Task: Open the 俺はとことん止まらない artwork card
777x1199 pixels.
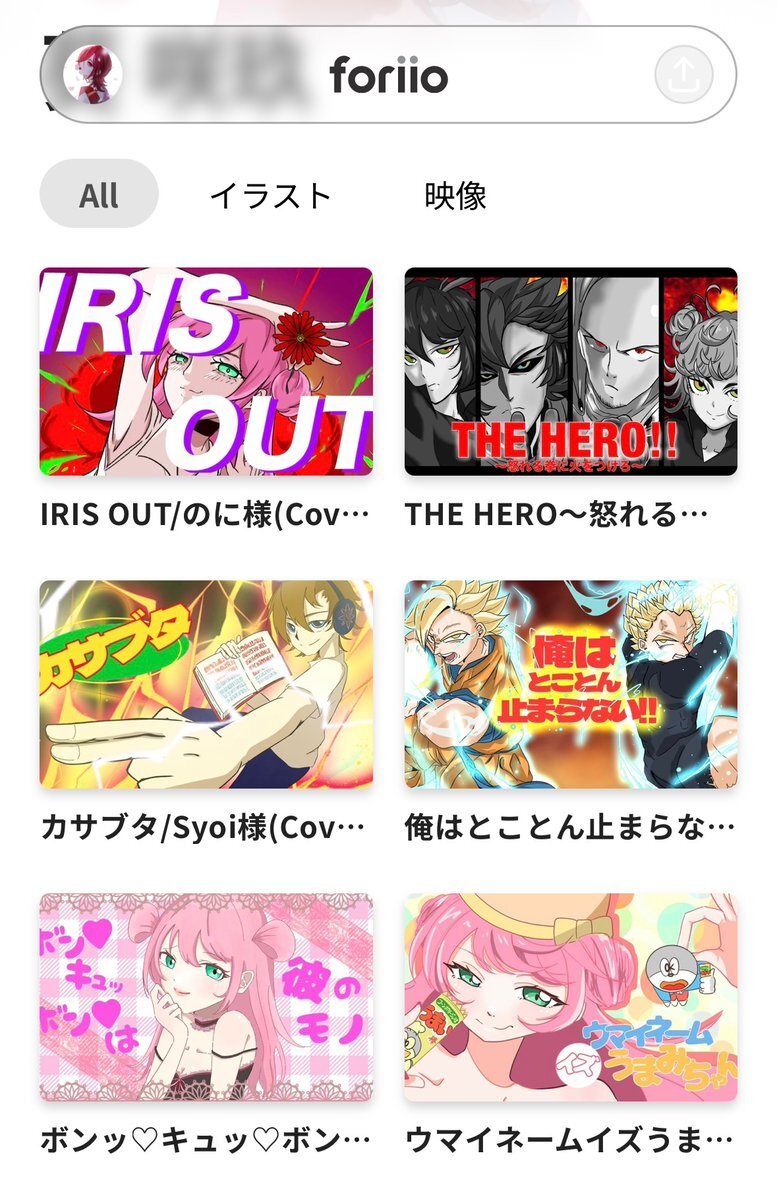Action: point(570,685)
